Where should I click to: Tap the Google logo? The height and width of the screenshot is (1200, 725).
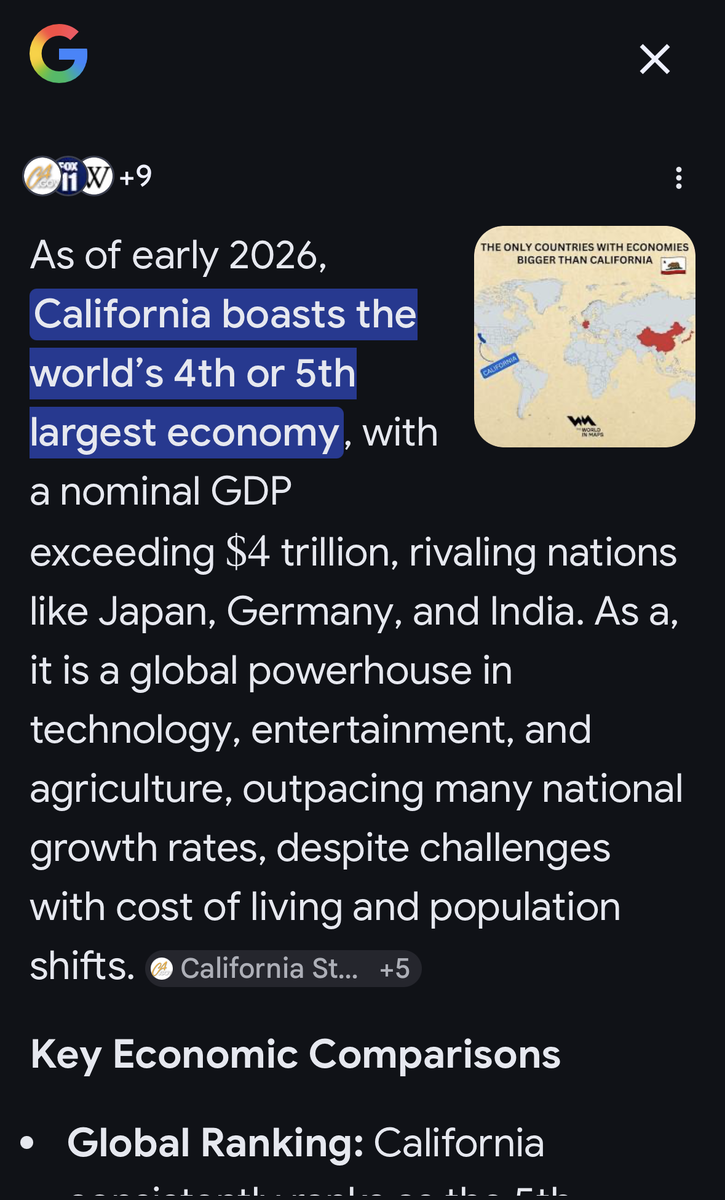58,54
